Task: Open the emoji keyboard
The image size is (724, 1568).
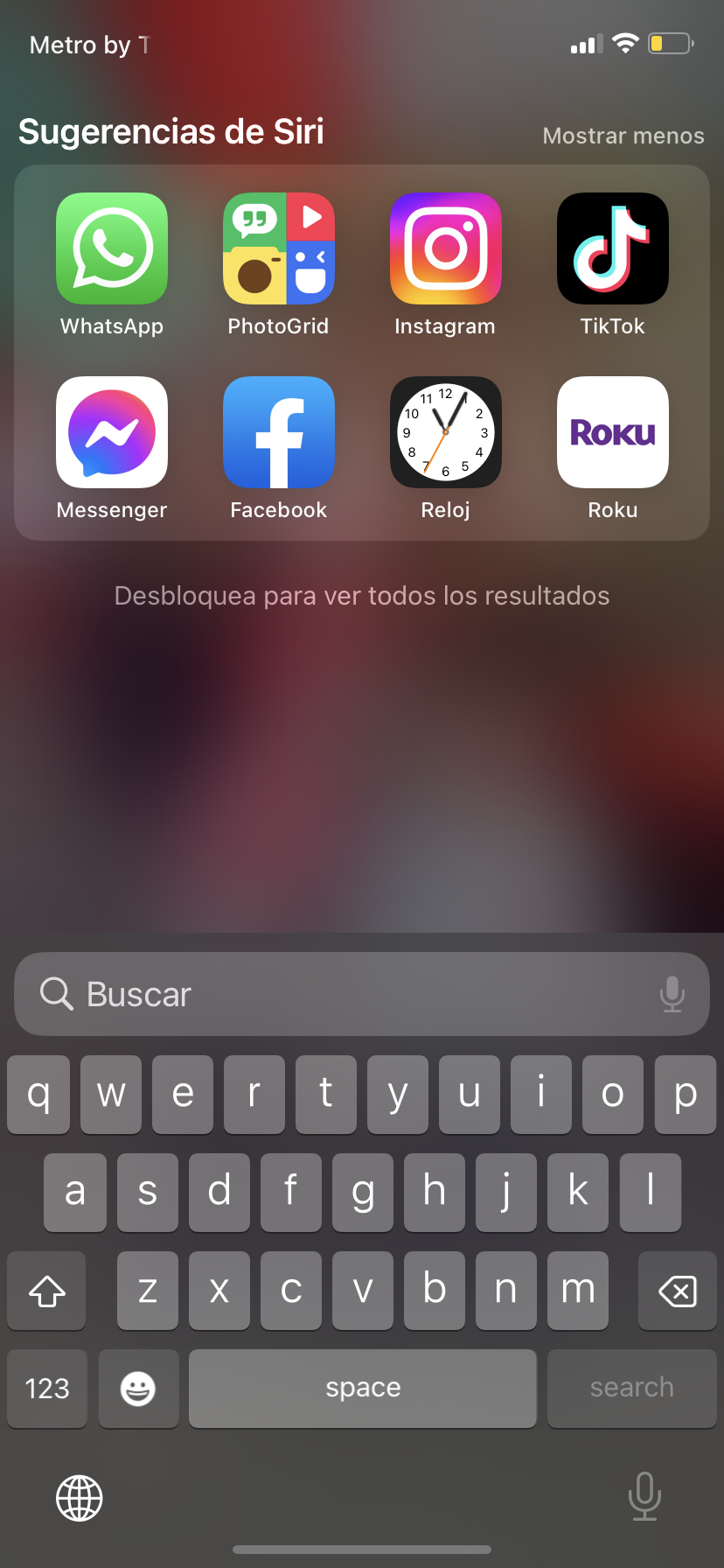Action: click(138, 1389)
